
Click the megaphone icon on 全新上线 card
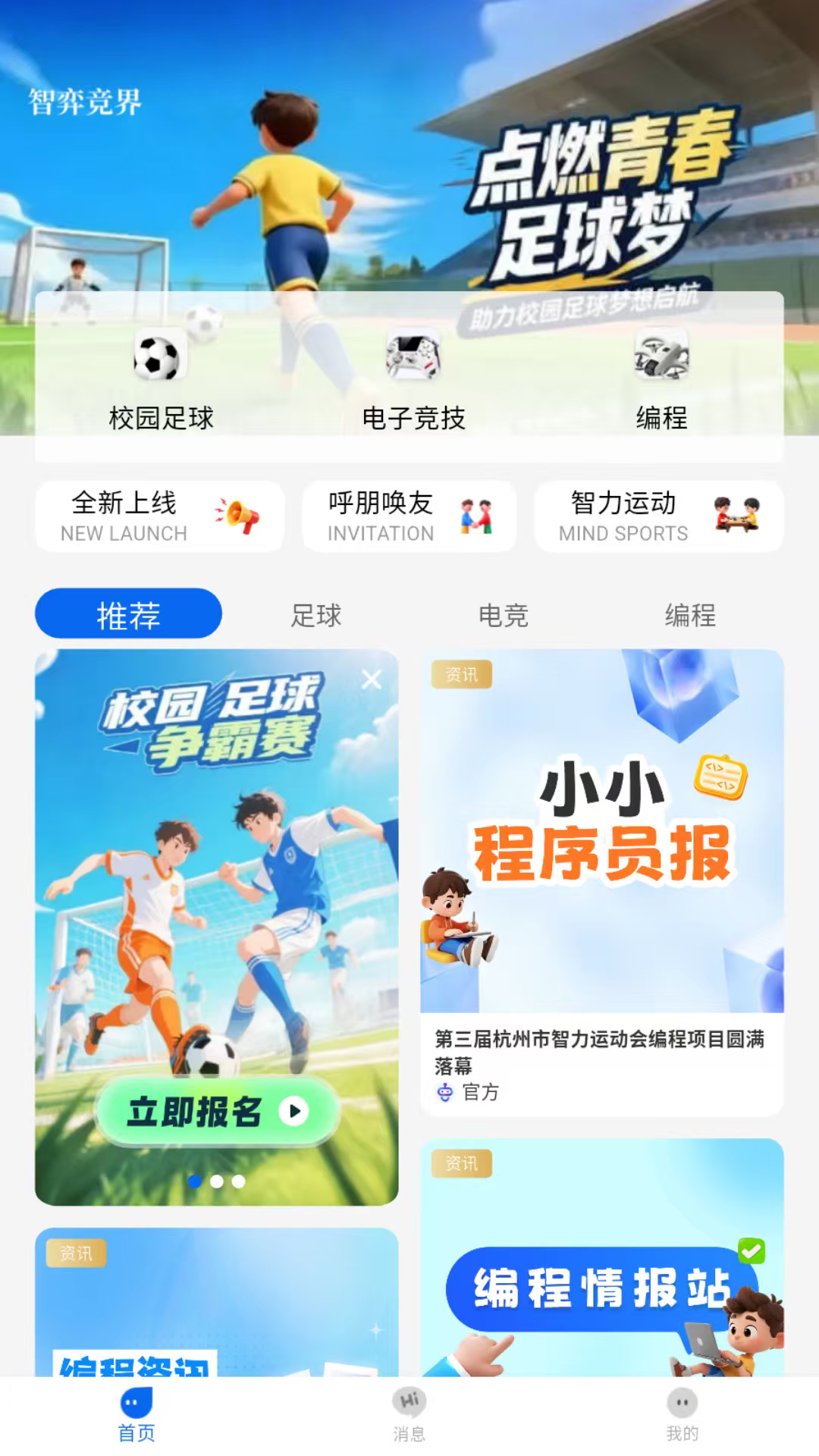click(x=239, y=516)
